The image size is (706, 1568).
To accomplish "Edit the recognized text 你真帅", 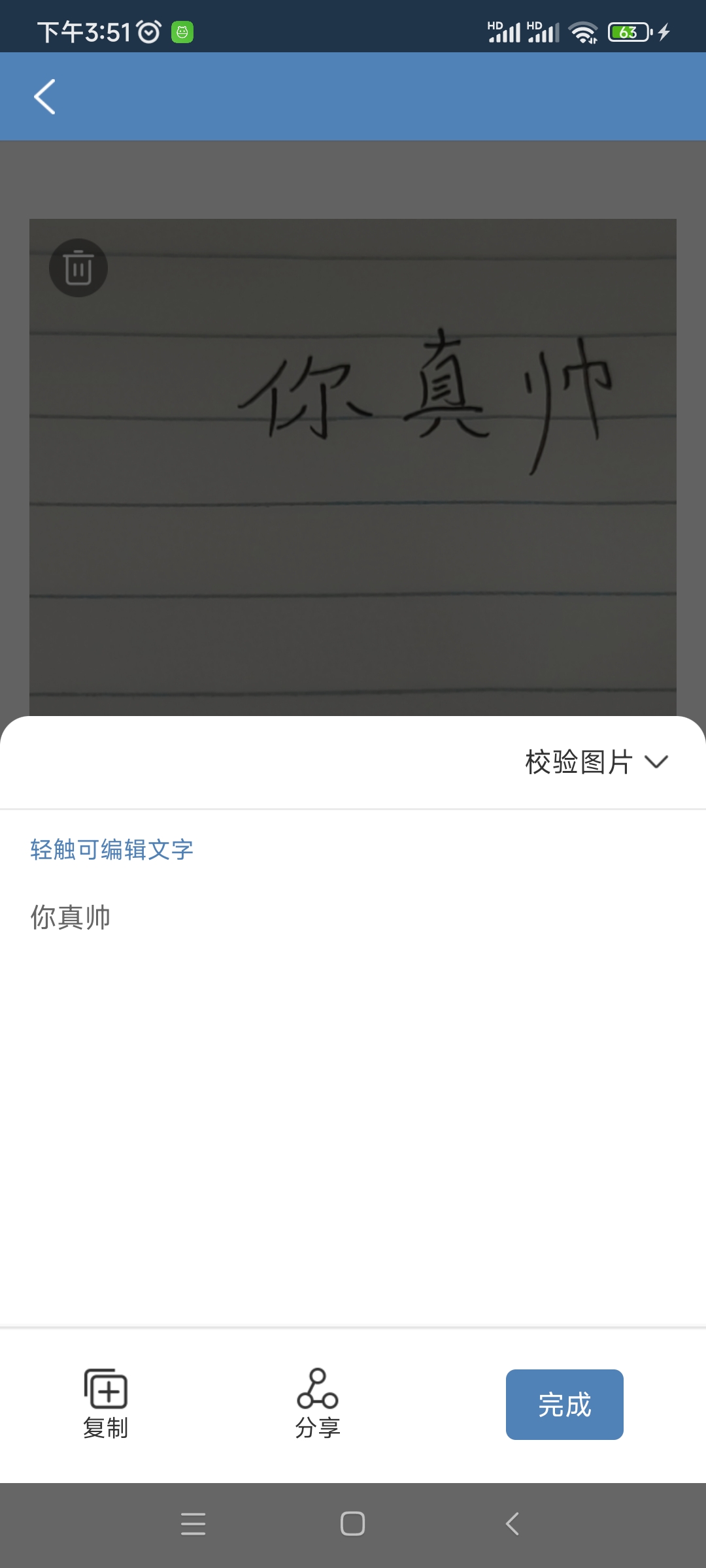I will click(71, 917).
